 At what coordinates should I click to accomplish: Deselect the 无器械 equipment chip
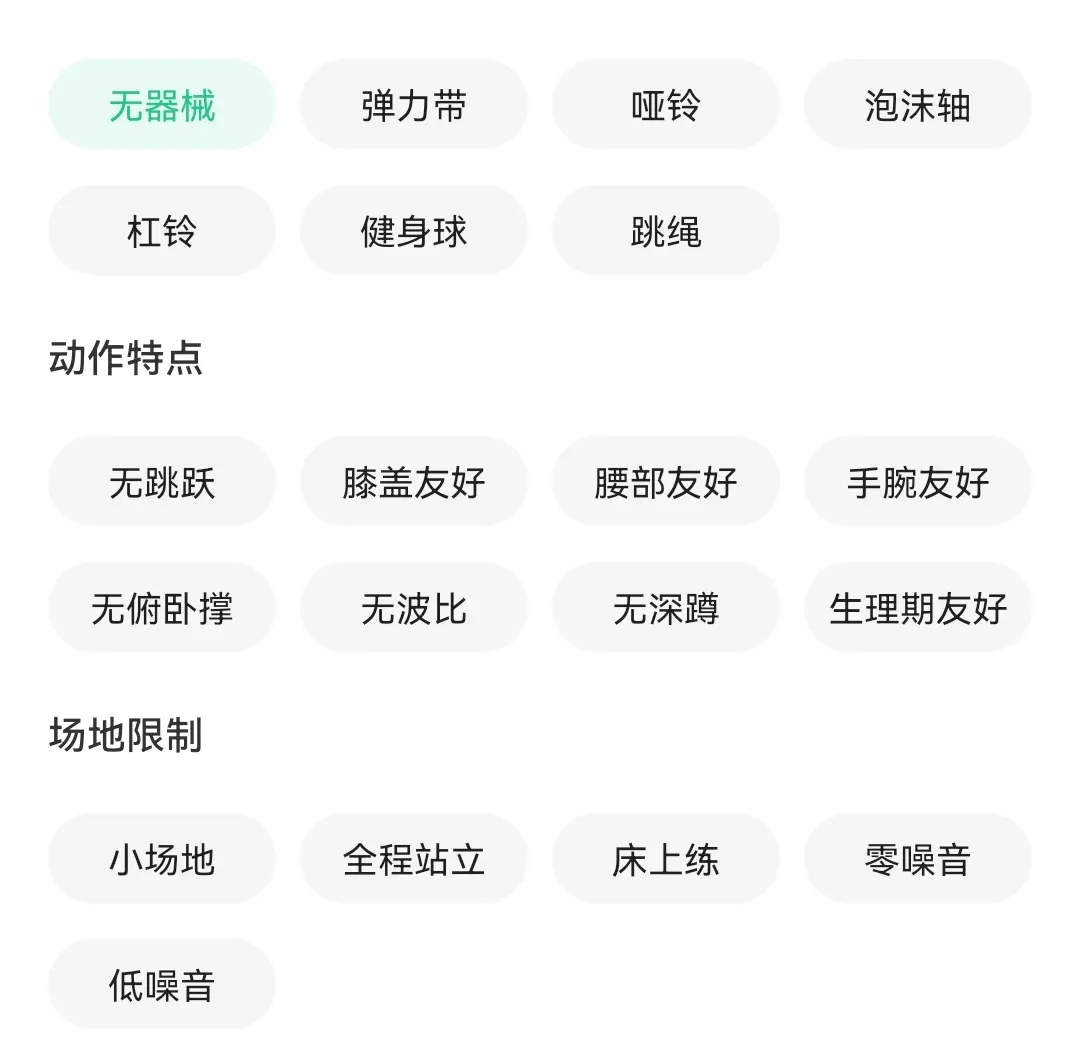point(162,105)
